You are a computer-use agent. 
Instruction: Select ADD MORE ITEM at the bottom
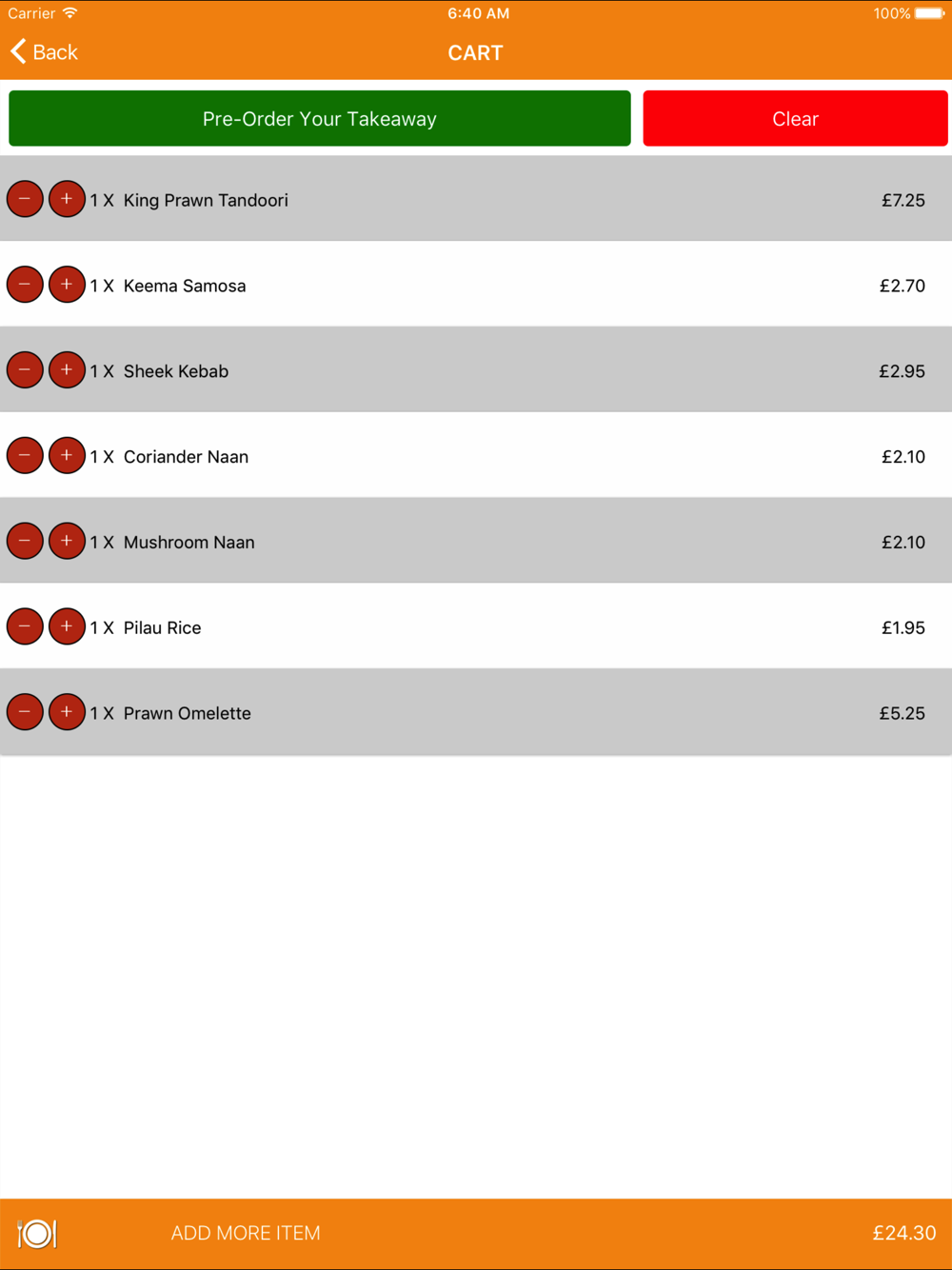point(246,1233)
